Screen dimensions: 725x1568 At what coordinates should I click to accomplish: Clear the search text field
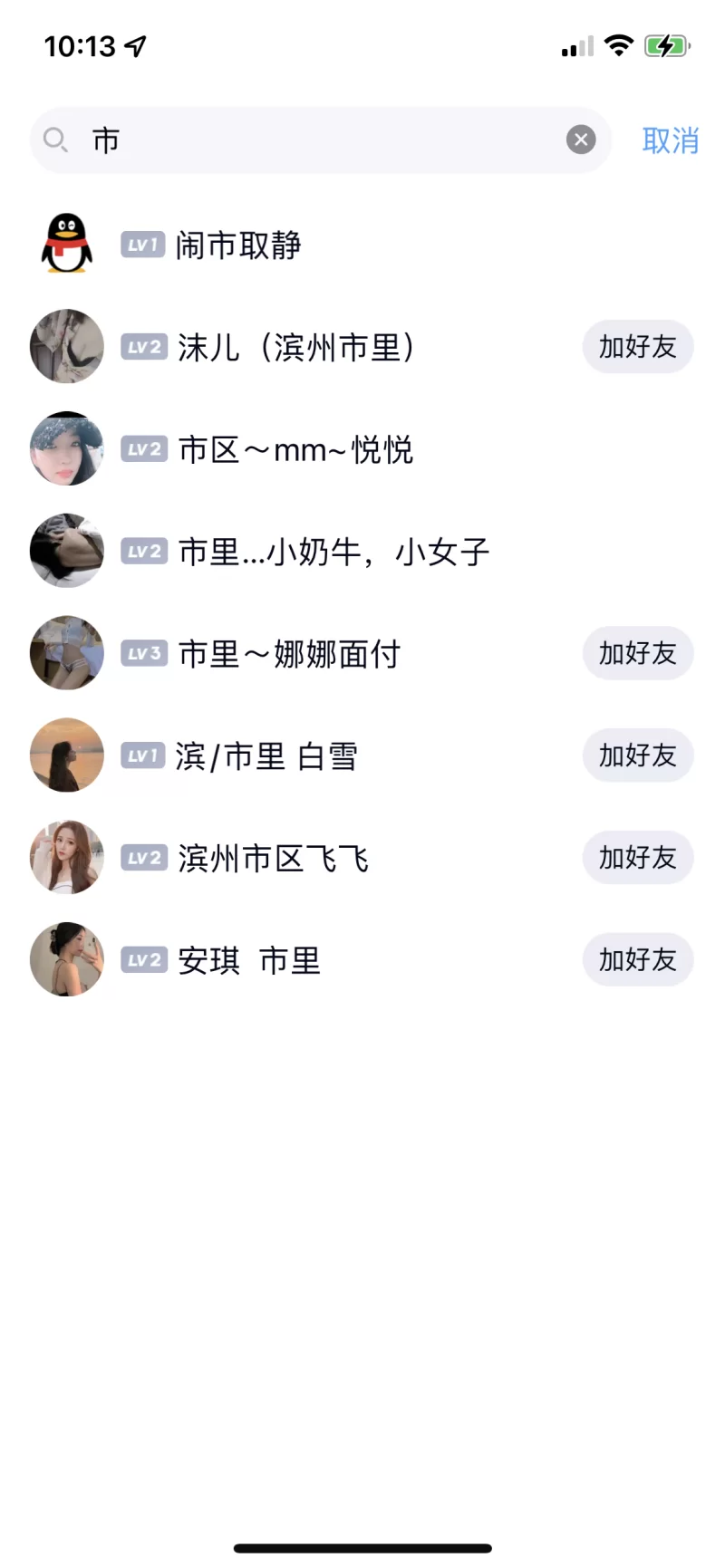coord(581,139)
